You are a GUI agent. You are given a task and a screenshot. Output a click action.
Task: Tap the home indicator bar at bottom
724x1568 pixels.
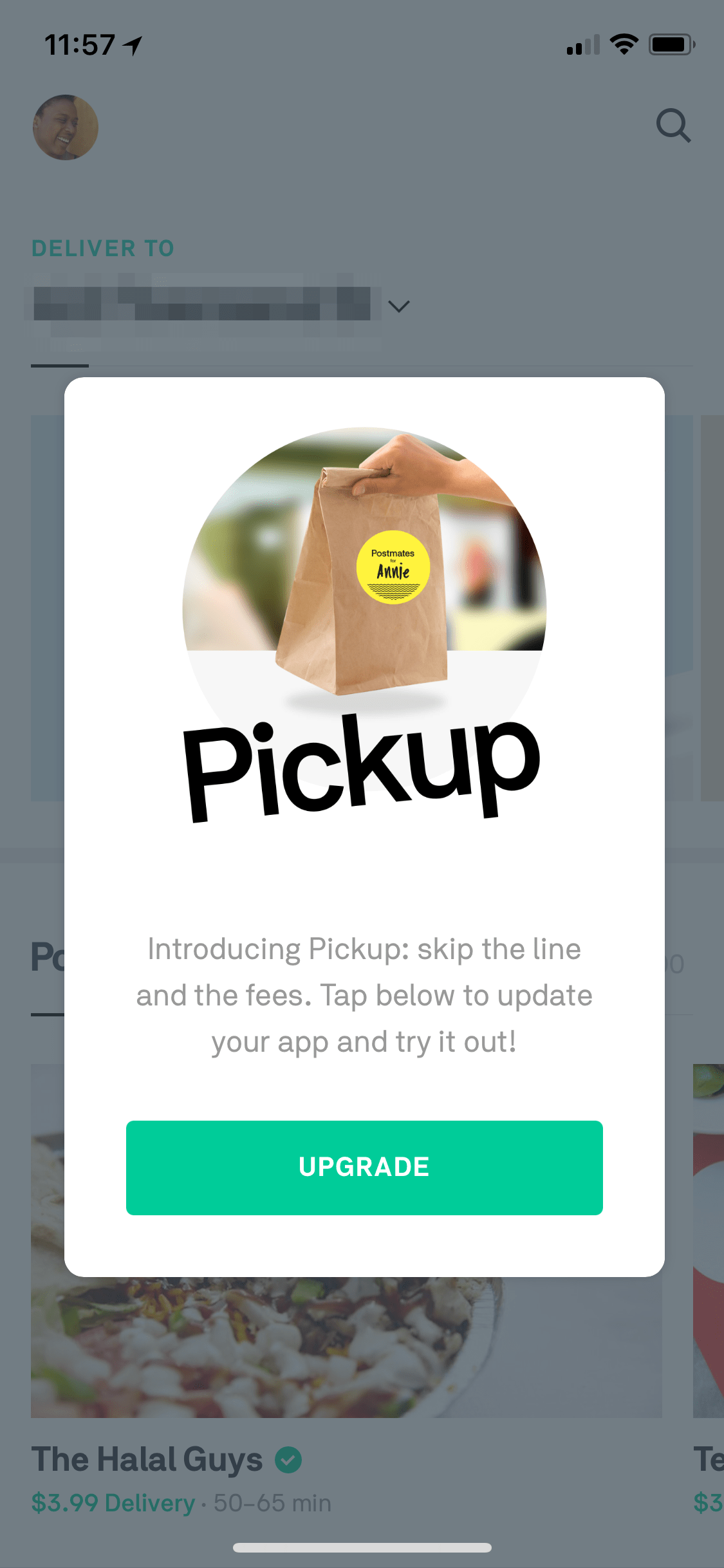point(362,1548)
